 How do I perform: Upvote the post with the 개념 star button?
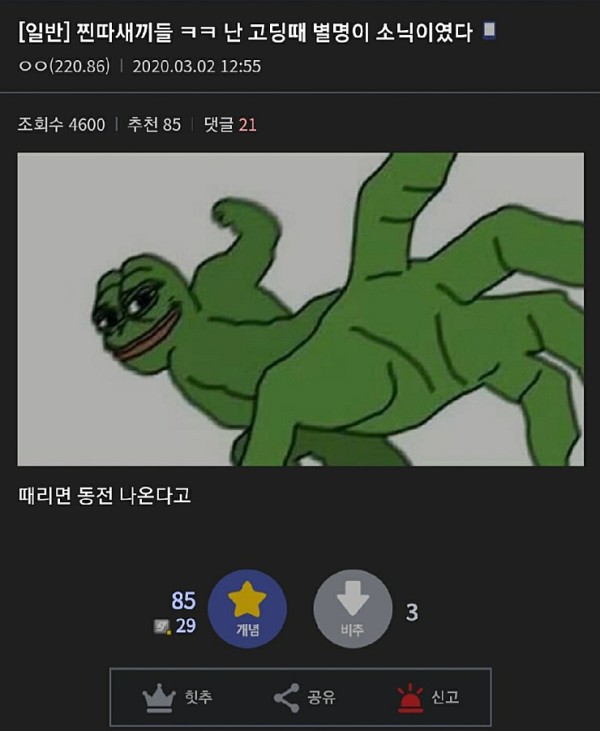point(247,609)
